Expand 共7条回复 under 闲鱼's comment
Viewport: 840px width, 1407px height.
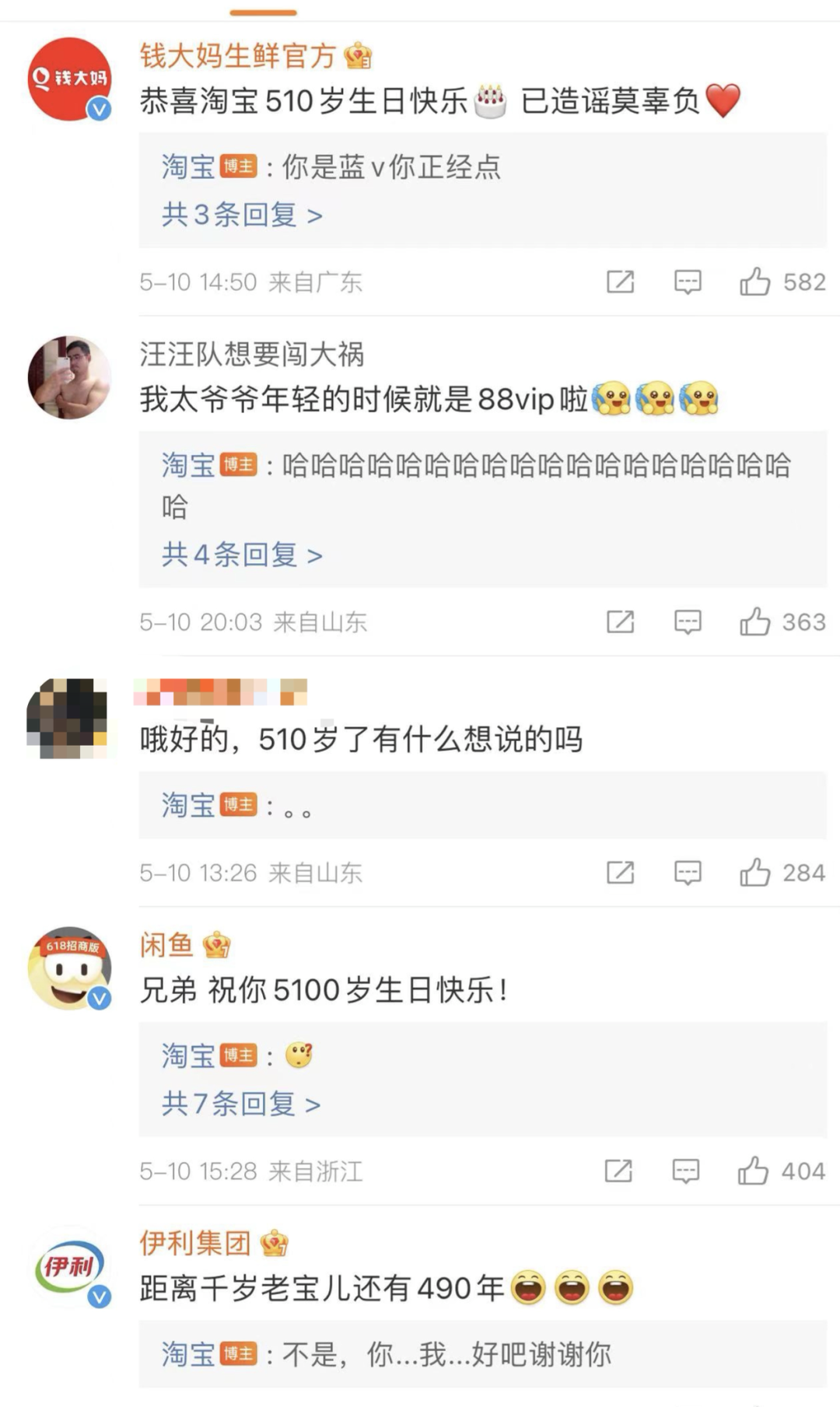[241, 1104]
